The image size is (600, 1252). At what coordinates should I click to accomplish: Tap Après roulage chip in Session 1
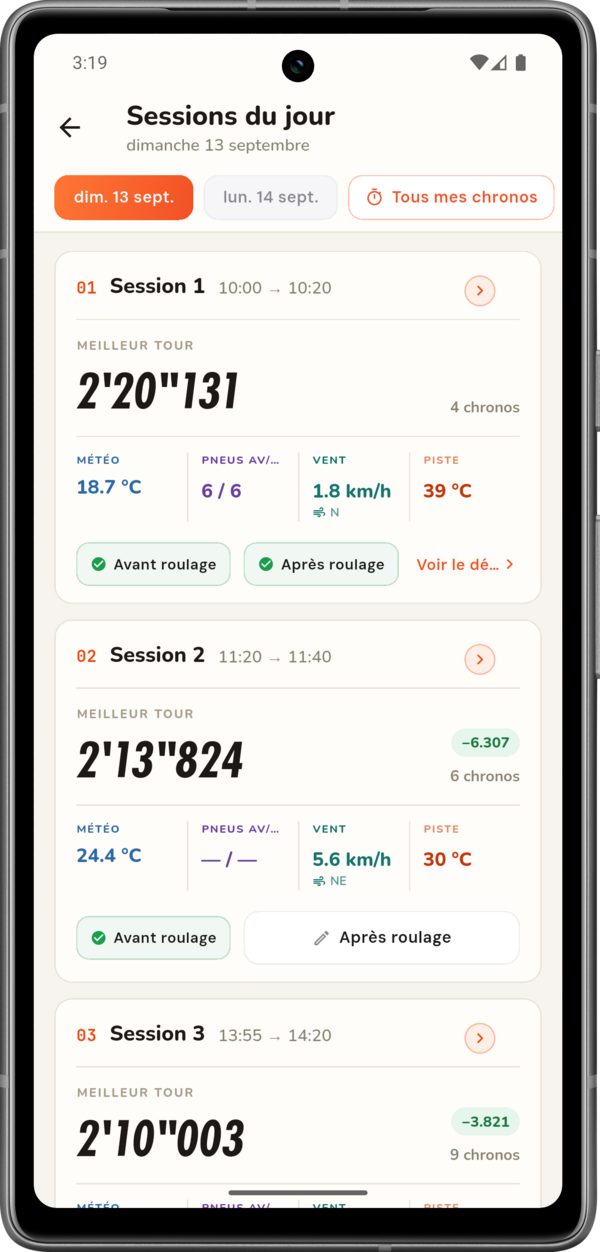tap(321, 564)
